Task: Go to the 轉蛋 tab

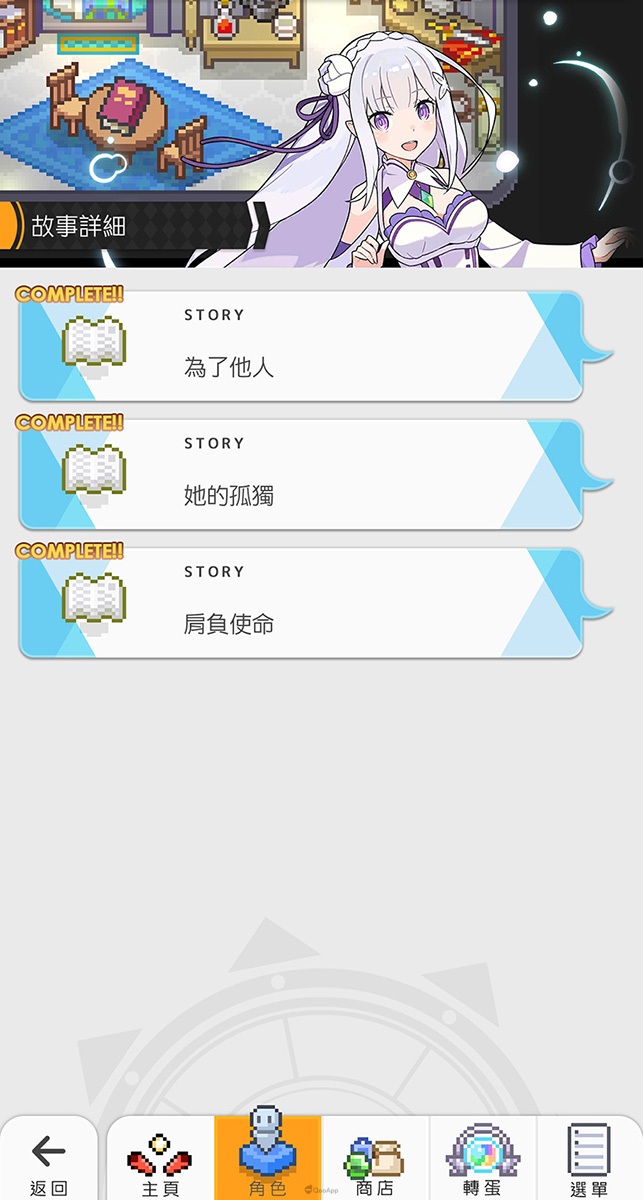Action: click(x=483, y=1160)
